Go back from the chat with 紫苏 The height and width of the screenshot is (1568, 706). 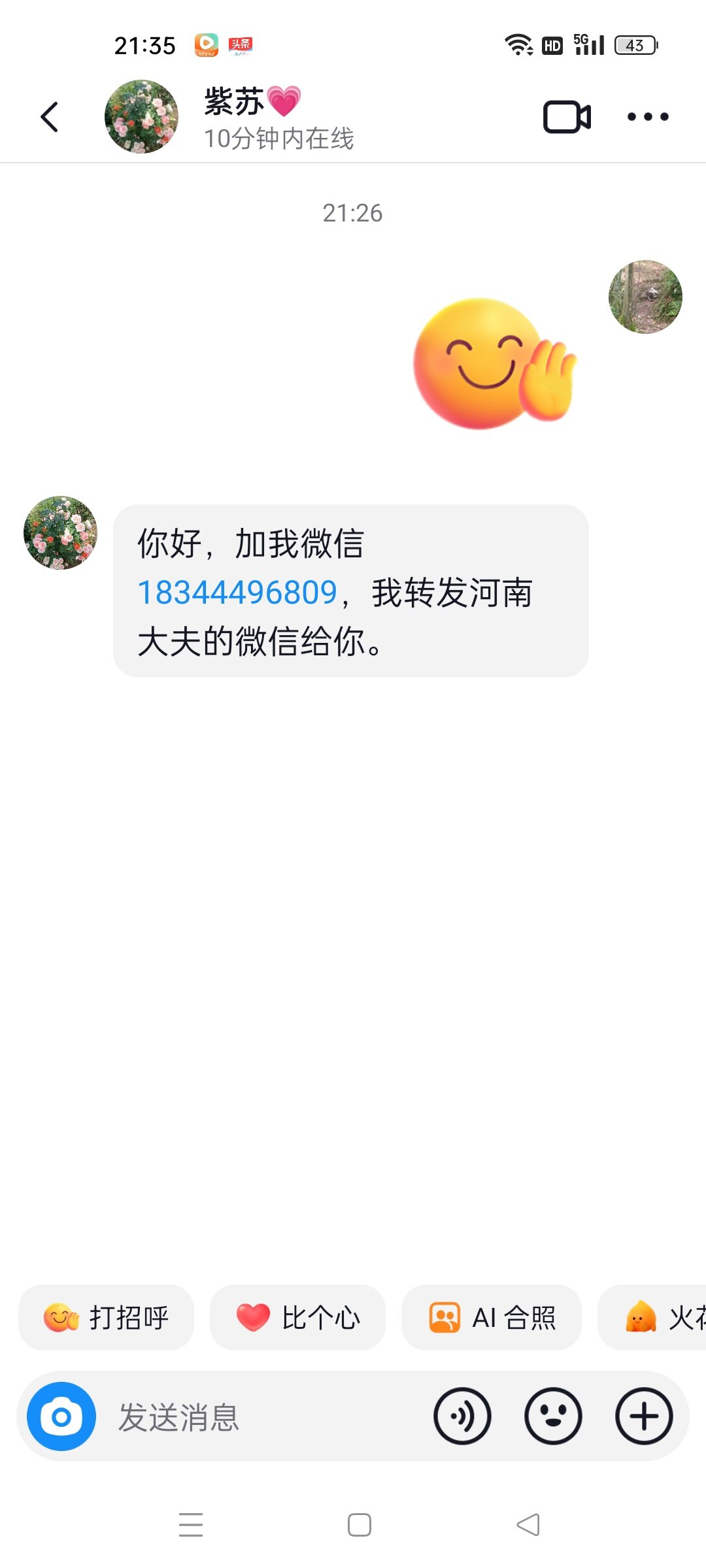[x=50, y=118]
